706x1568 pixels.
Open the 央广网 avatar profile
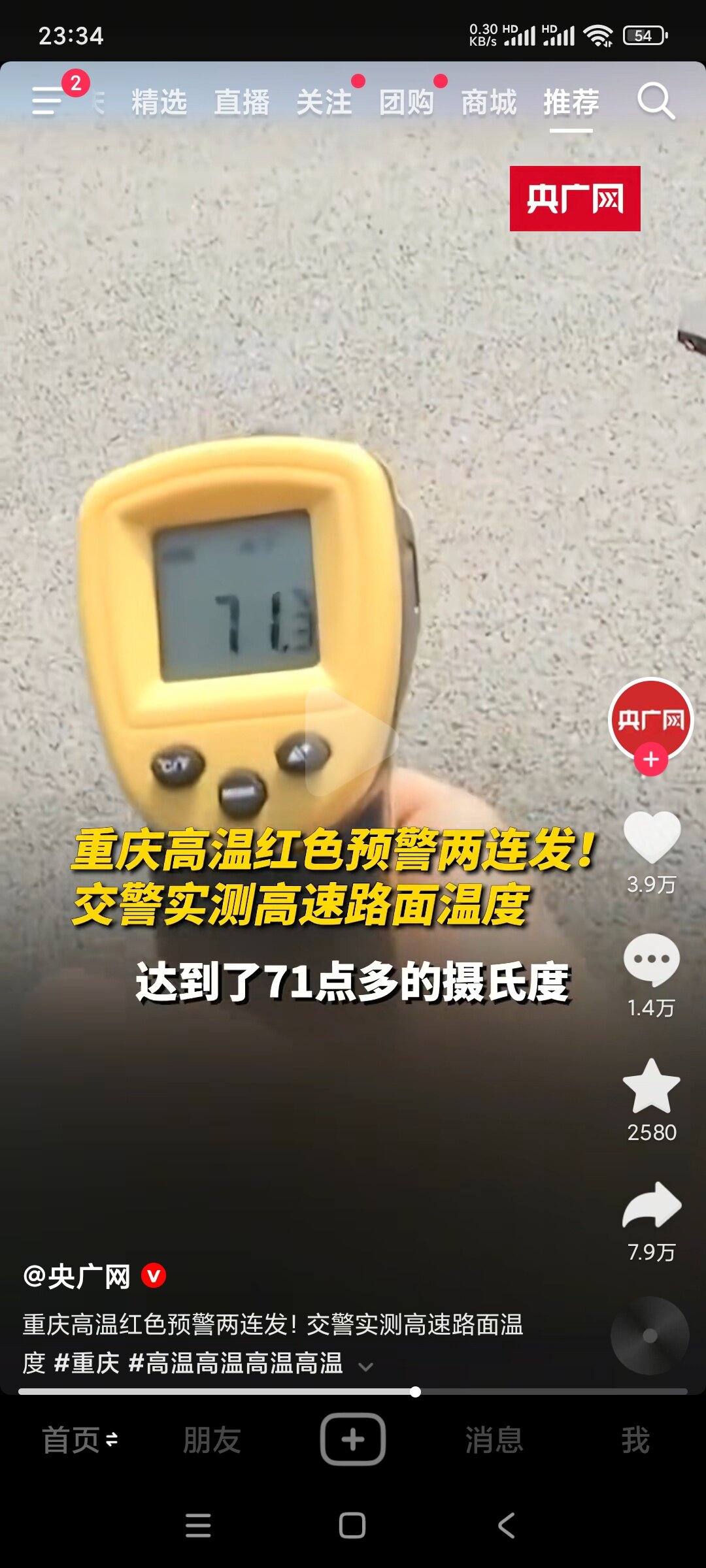(650, 719)
